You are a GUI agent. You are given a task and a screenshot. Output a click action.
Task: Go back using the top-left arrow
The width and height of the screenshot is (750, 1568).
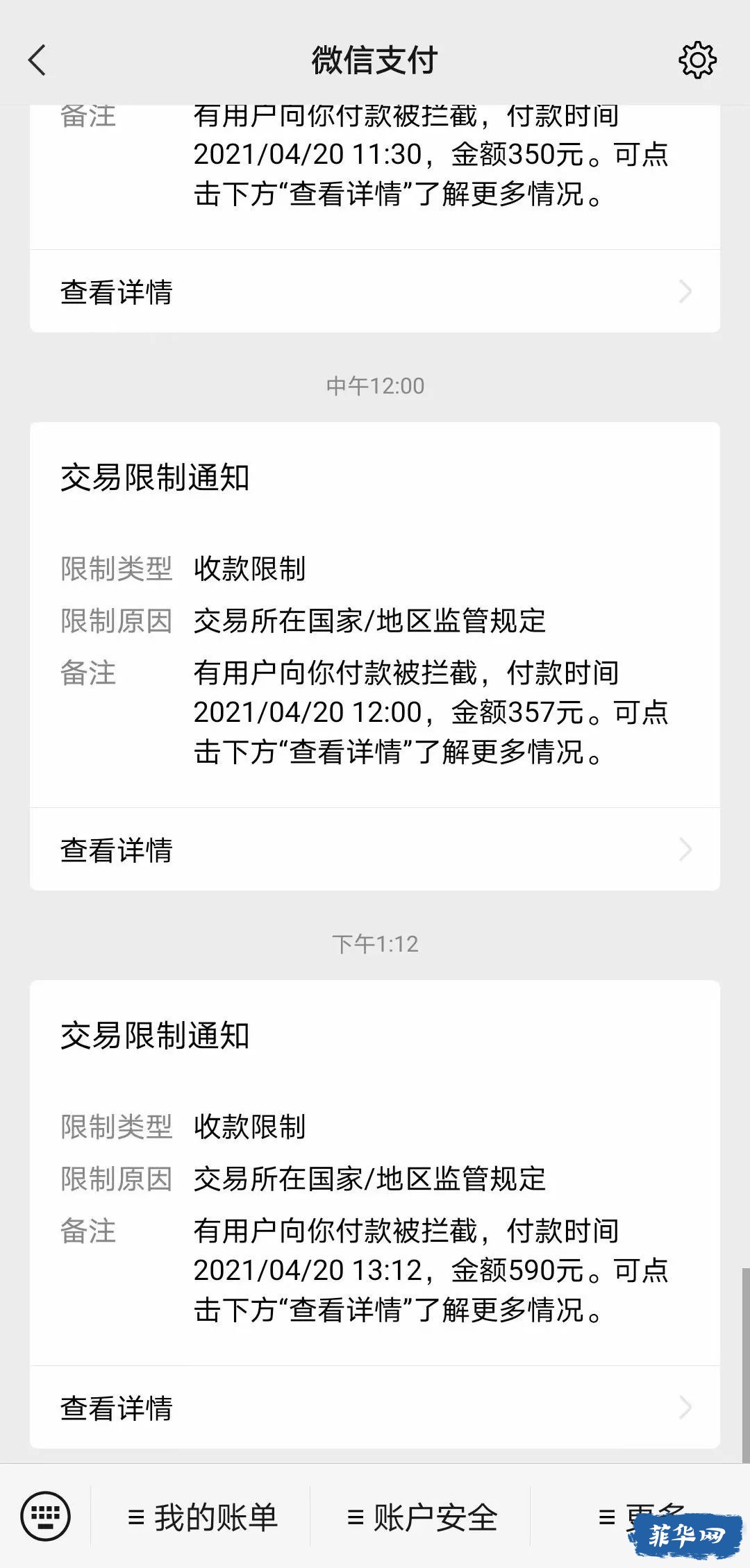click(37, 60)
